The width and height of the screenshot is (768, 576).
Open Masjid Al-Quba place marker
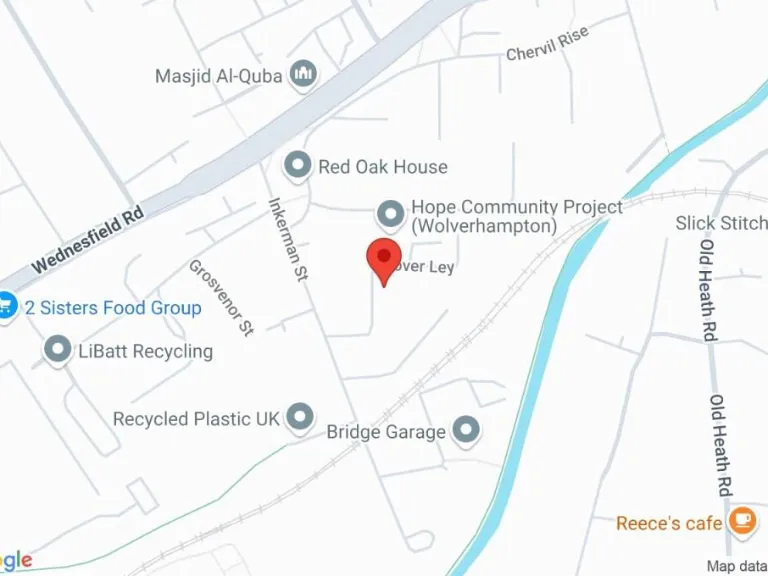[303, 73]
